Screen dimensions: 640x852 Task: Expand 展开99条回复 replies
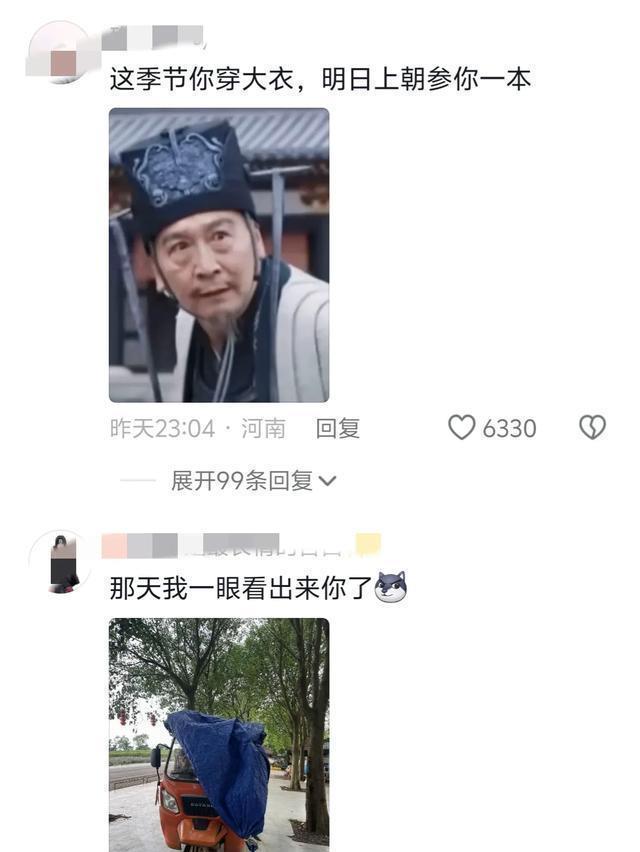253,481
